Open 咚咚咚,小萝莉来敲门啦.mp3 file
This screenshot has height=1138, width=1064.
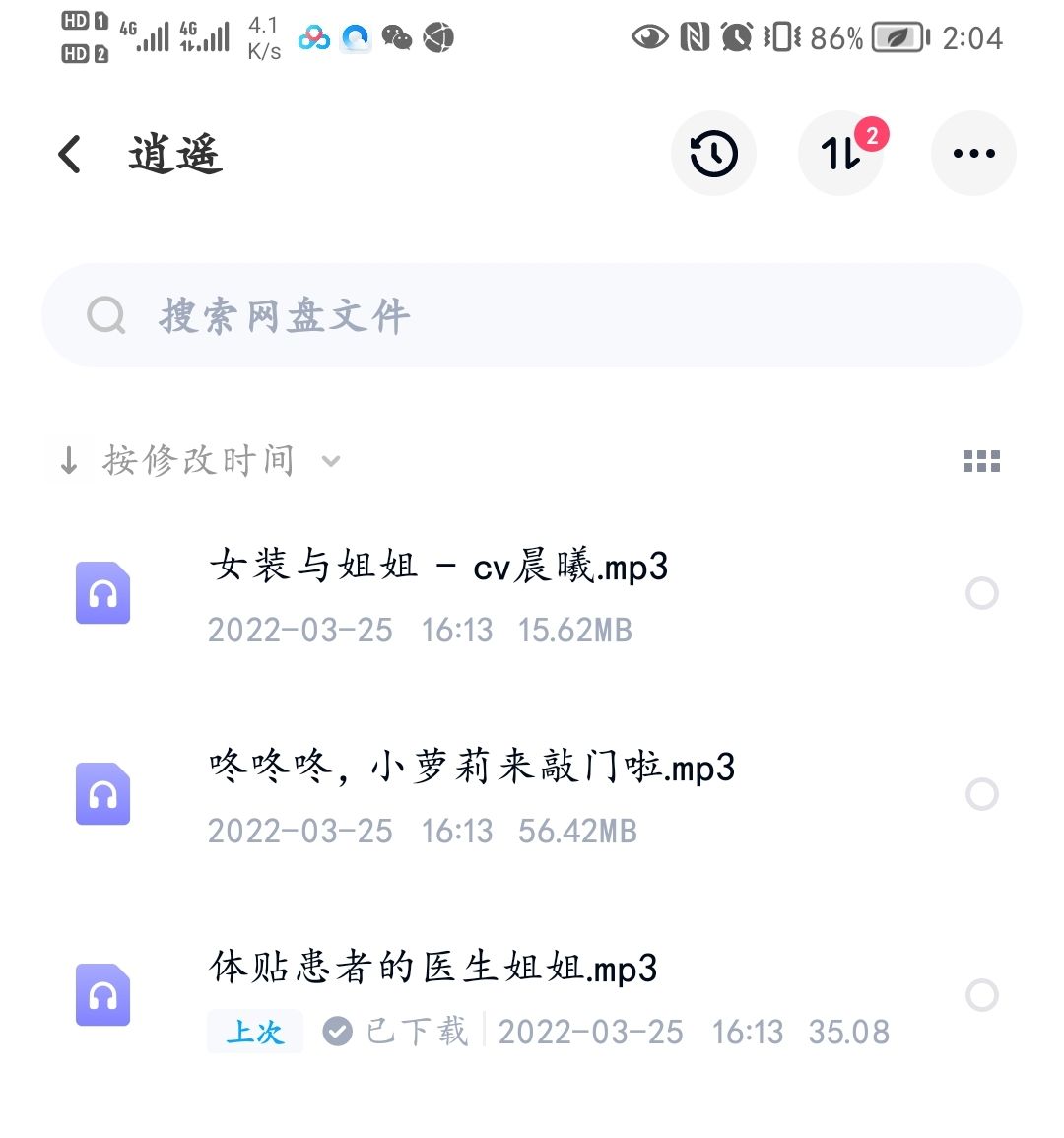[471, 769]
